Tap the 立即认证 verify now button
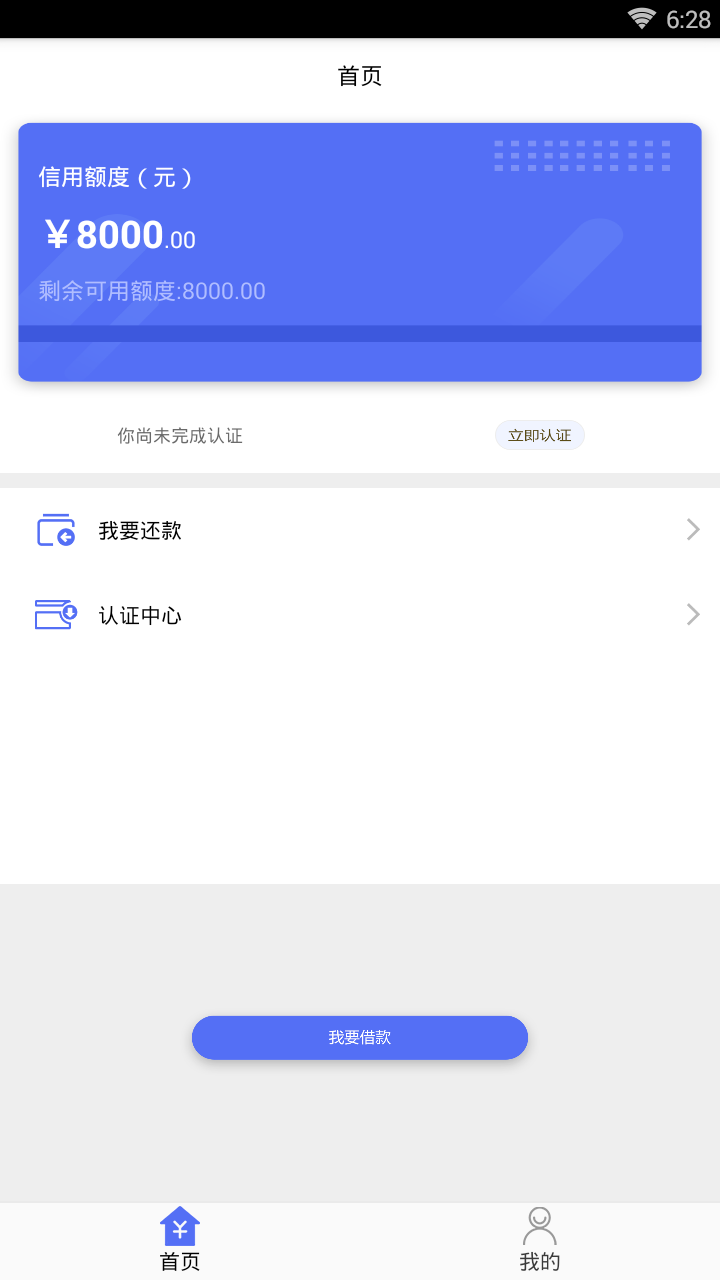 539,435
